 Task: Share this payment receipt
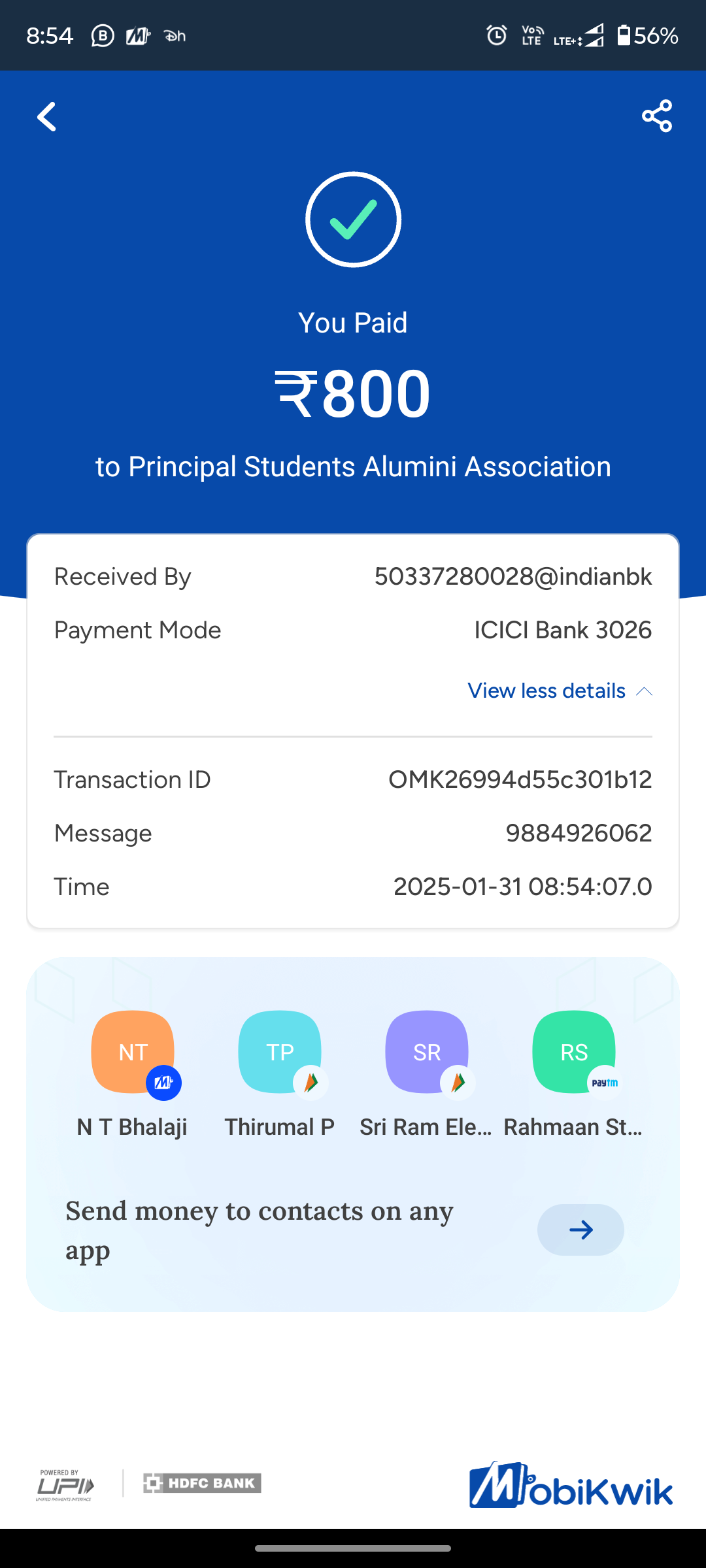(x=657, y=116)
